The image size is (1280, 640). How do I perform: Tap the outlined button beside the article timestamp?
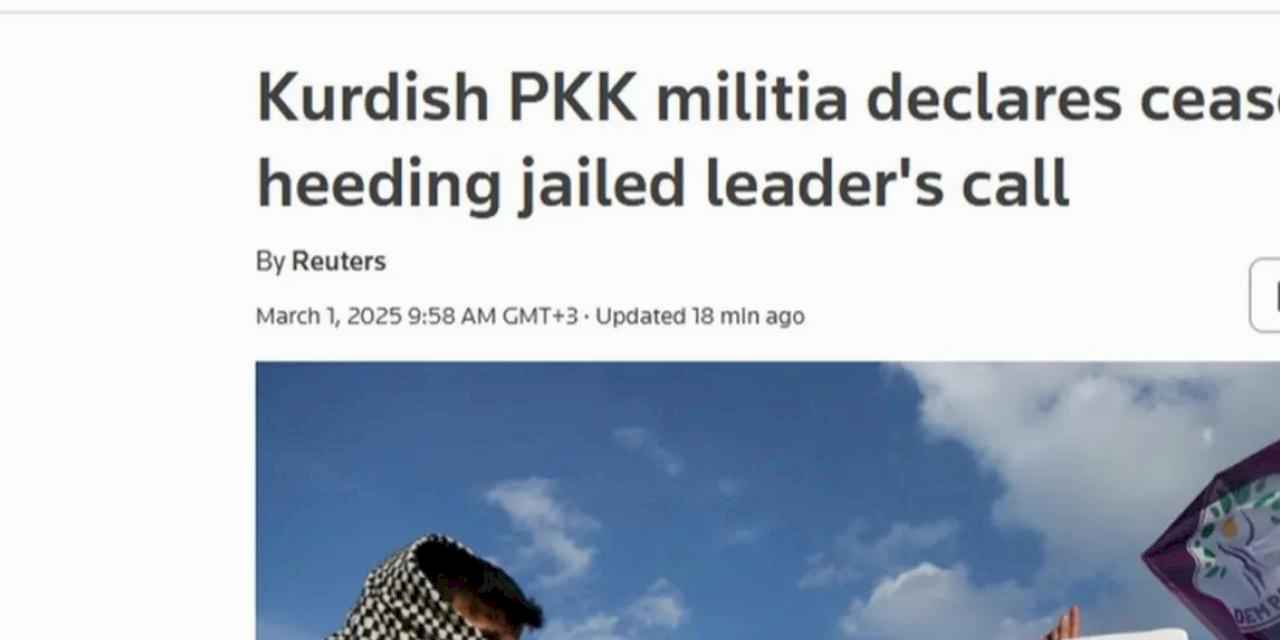(1266, 296)
